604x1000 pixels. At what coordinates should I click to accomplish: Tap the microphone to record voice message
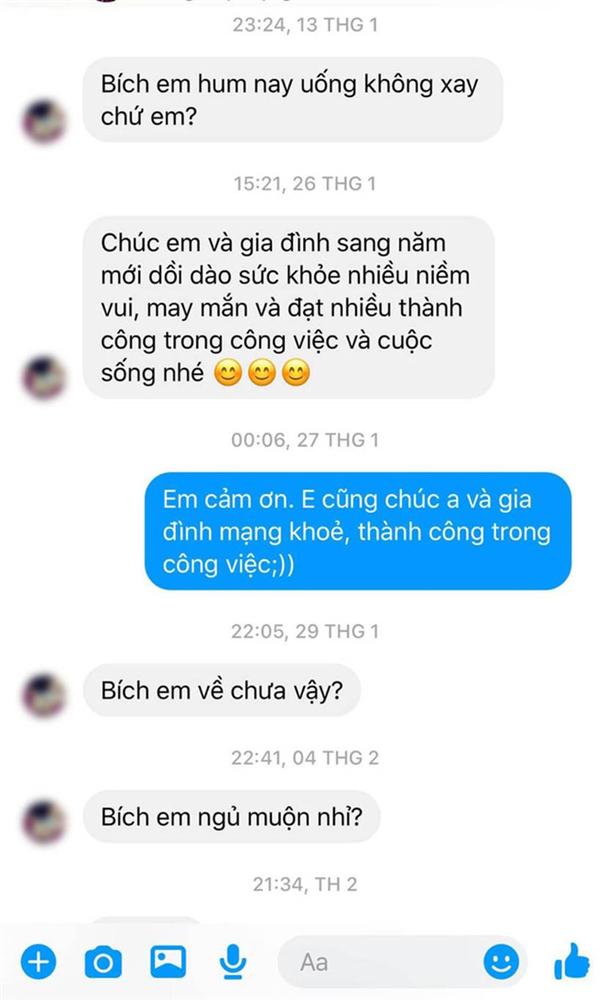[x=233, y=962]
